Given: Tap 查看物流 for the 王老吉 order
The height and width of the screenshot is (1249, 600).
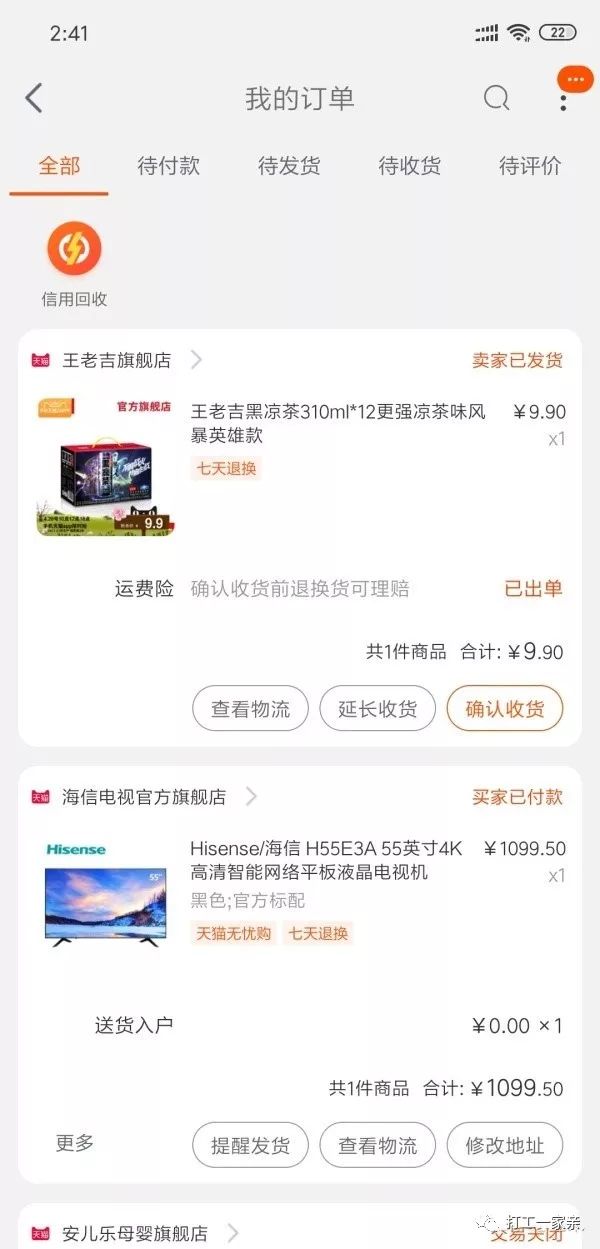Looking at the screenshot, I should coord(250,709).
